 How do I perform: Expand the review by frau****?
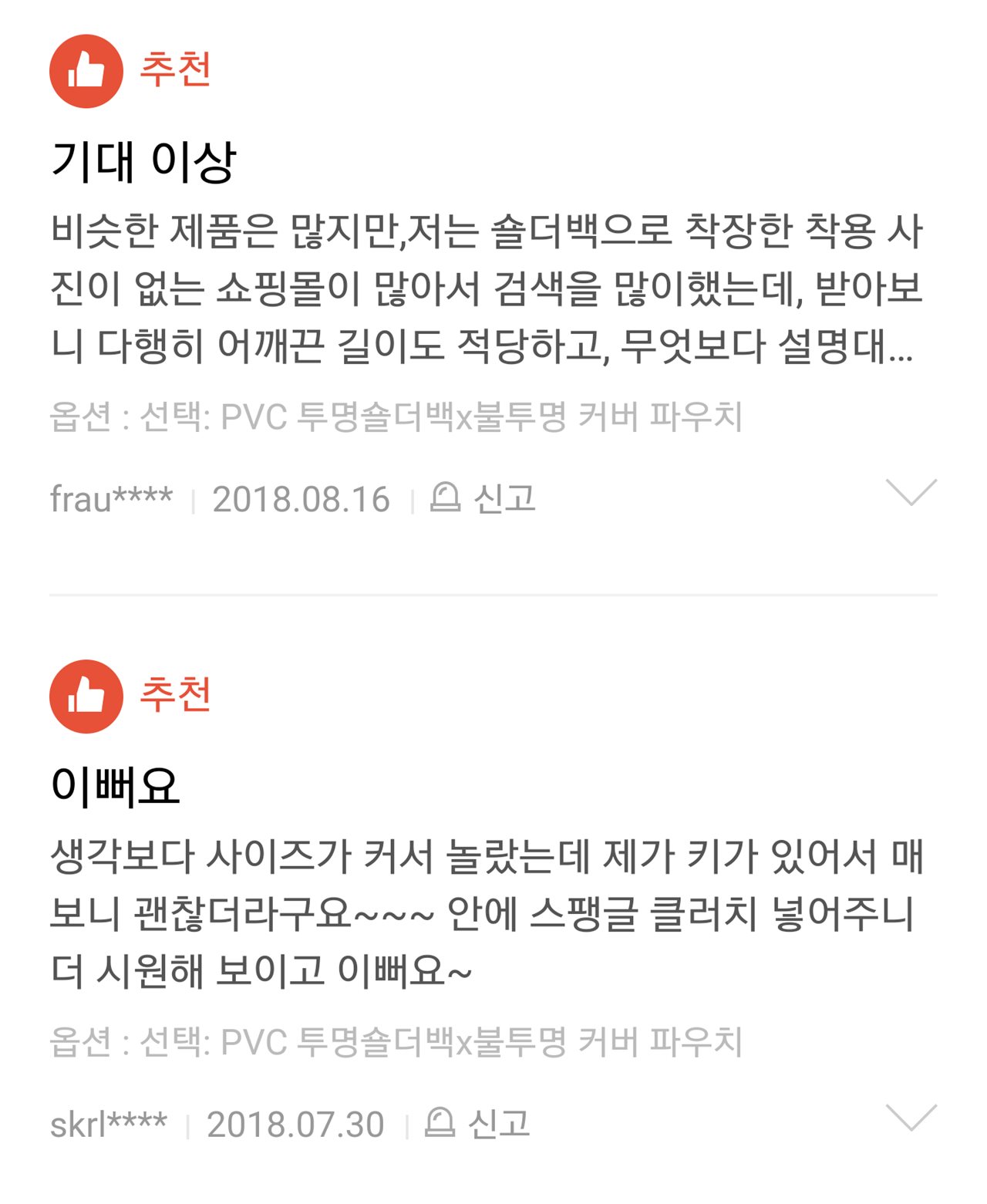click(911, 493)
